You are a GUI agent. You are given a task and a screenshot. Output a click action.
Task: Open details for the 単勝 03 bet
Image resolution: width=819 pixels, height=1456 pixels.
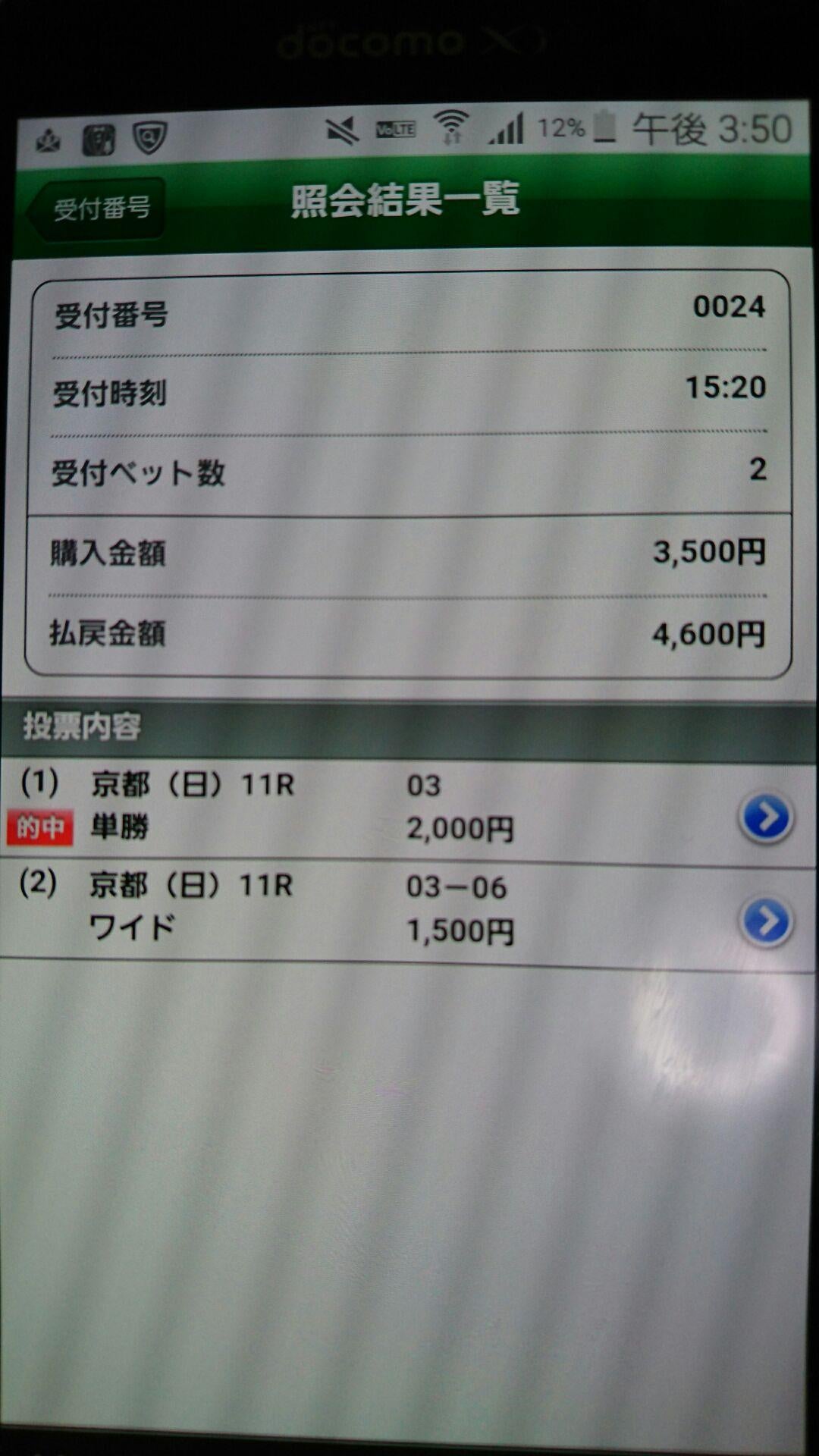click(x=765, y=818)
